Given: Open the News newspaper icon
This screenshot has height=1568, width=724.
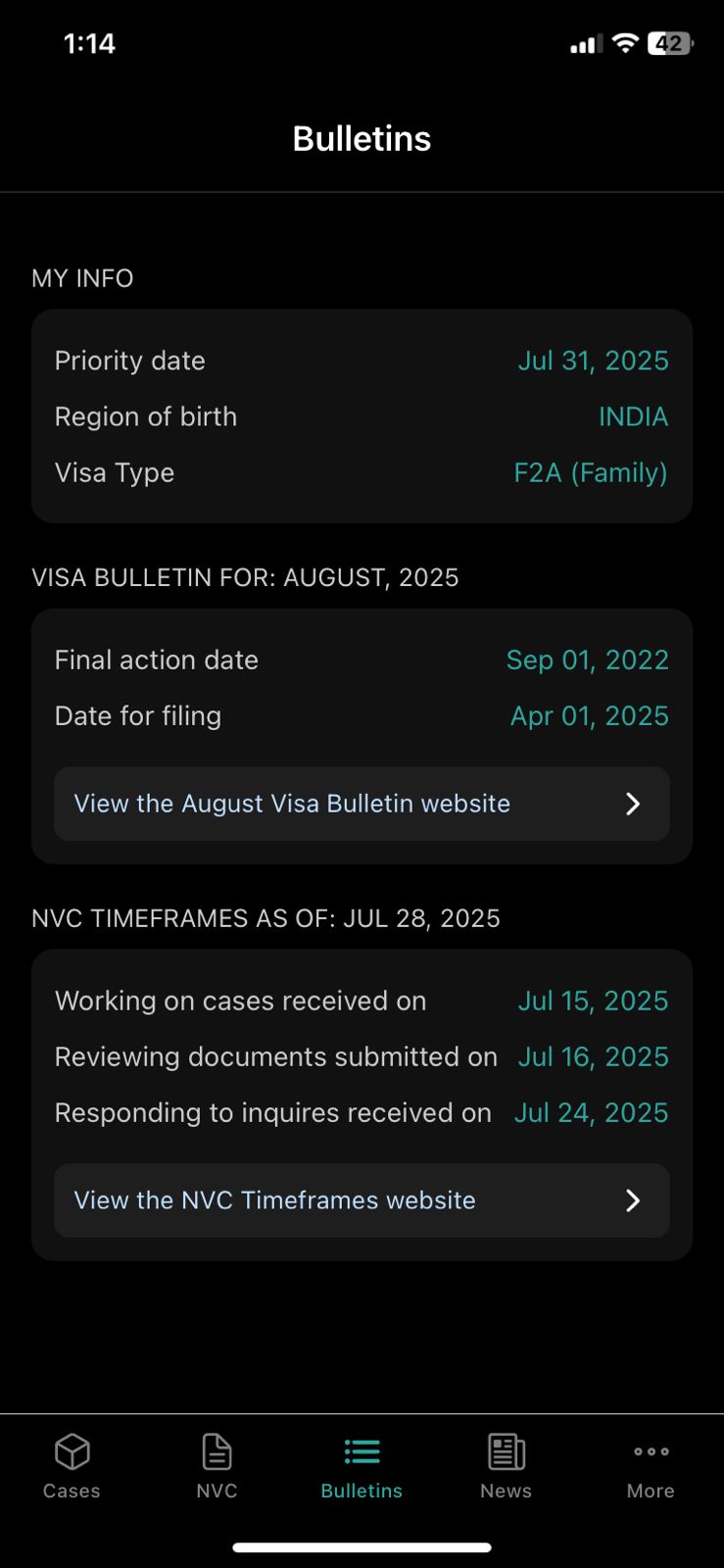Looking at the screenshot, I should (x=505, y=1452).
